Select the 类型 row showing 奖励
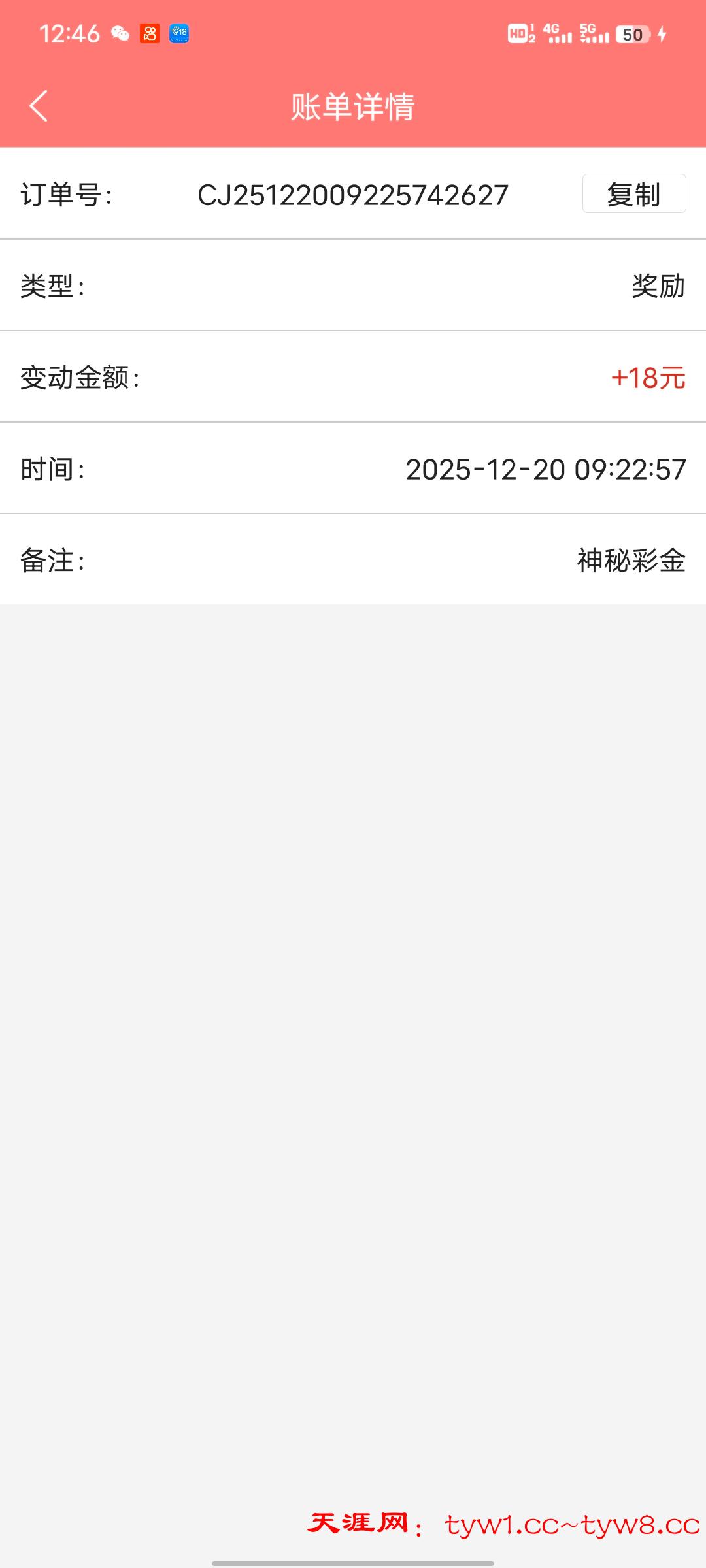Image resolution: width=706 pixels, height=1568 pixels. pyautogui.click(x=353, y=285)
